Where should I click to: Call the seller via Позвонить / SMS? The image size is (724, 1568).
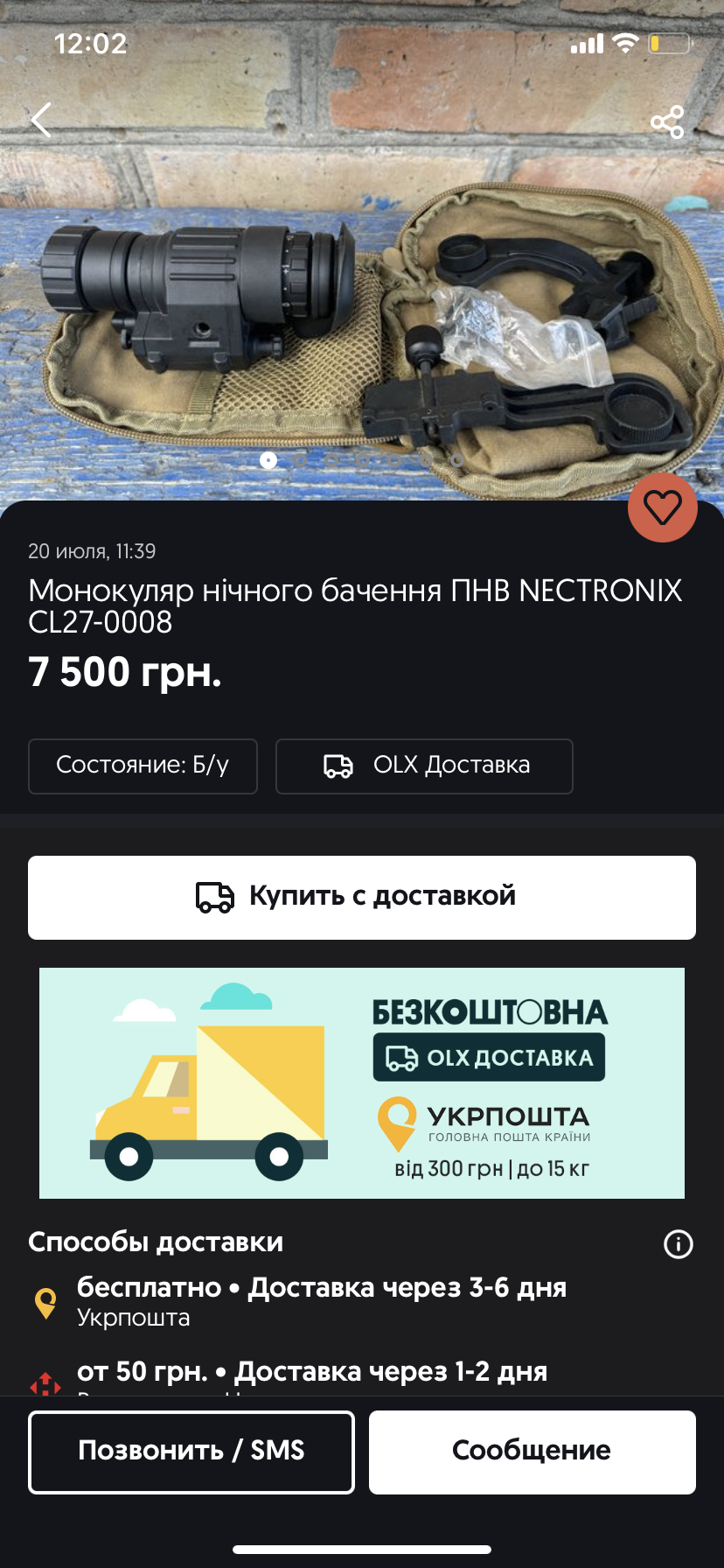tap(191, 1452)
